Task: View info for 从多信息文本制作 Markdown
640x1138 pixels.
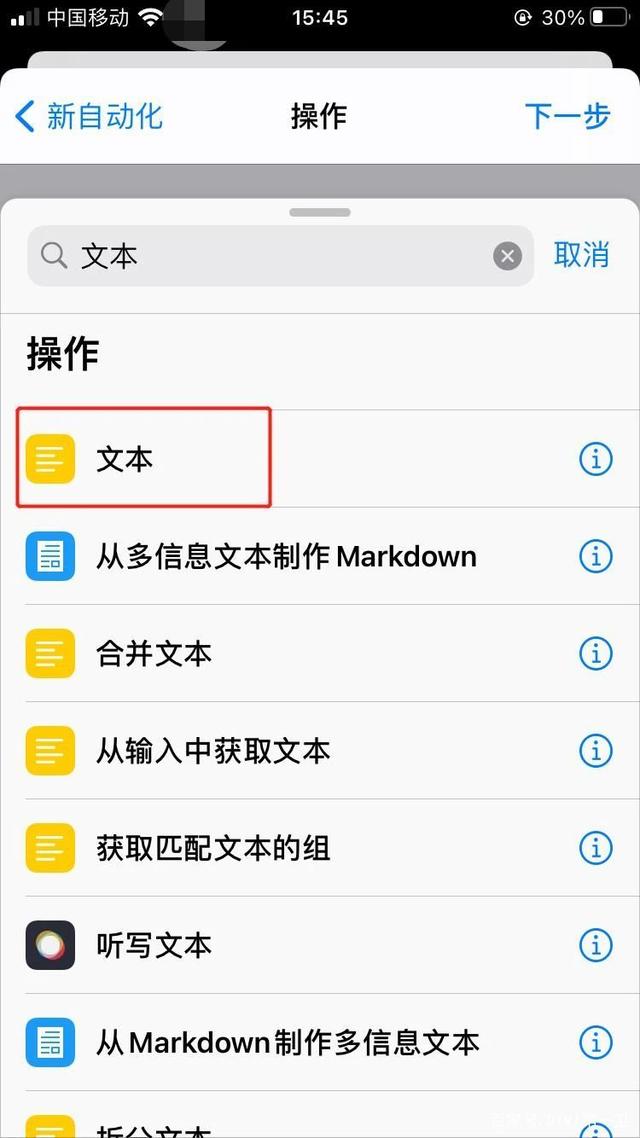Action: click(x=596, y=557)
